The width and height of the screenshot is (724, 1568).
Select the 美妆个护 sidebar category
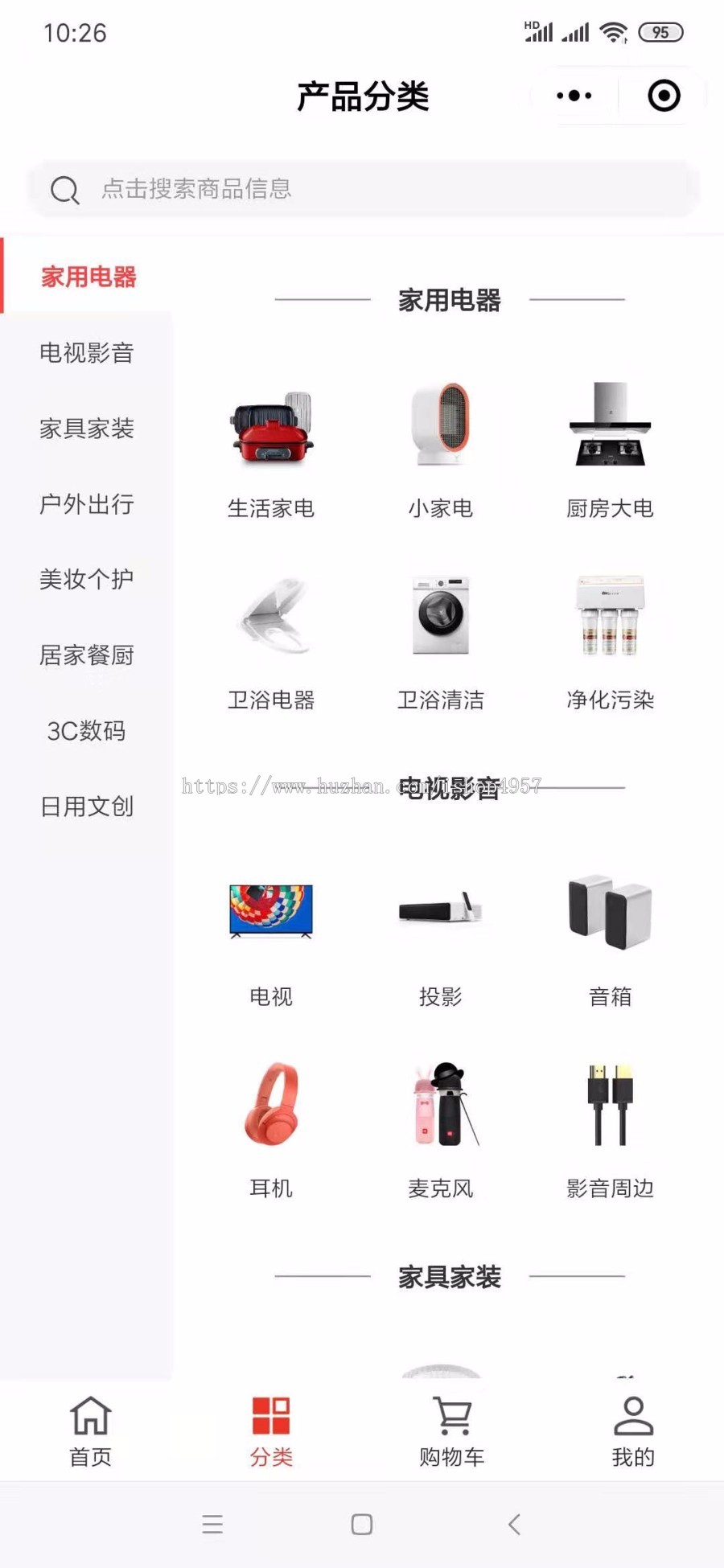(x=84, y=579)
